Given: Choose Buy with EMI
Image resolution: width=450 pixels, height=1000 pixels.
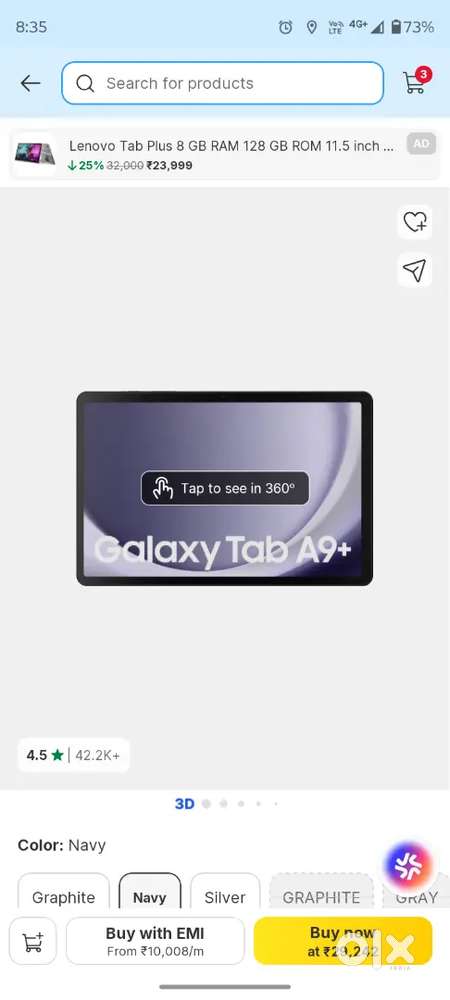Looking at the screenshot, I should pyautogui.click(x=155, y=941).
